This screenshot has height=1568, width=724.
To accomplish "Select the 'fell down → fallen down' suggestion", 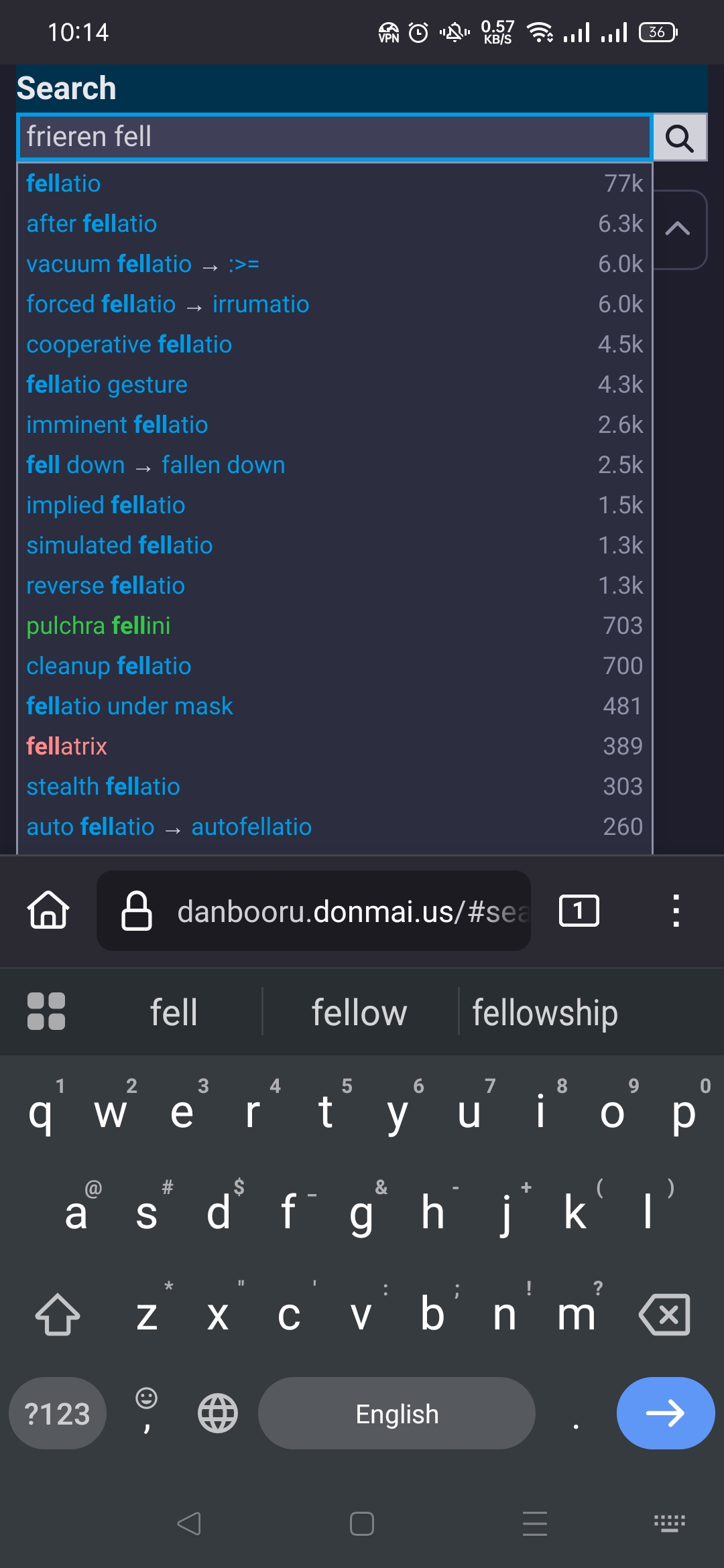I will point(156,465).
